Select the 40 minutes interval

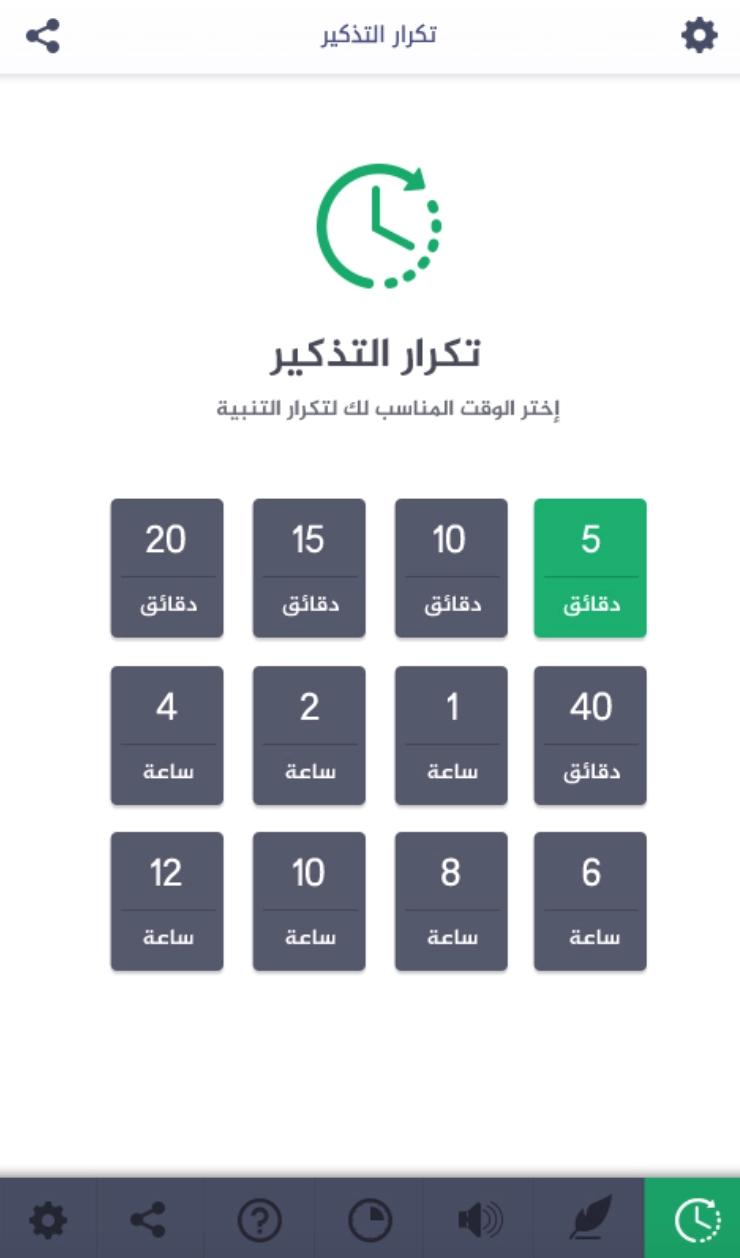pyautogui.click(x=590, y=735)
